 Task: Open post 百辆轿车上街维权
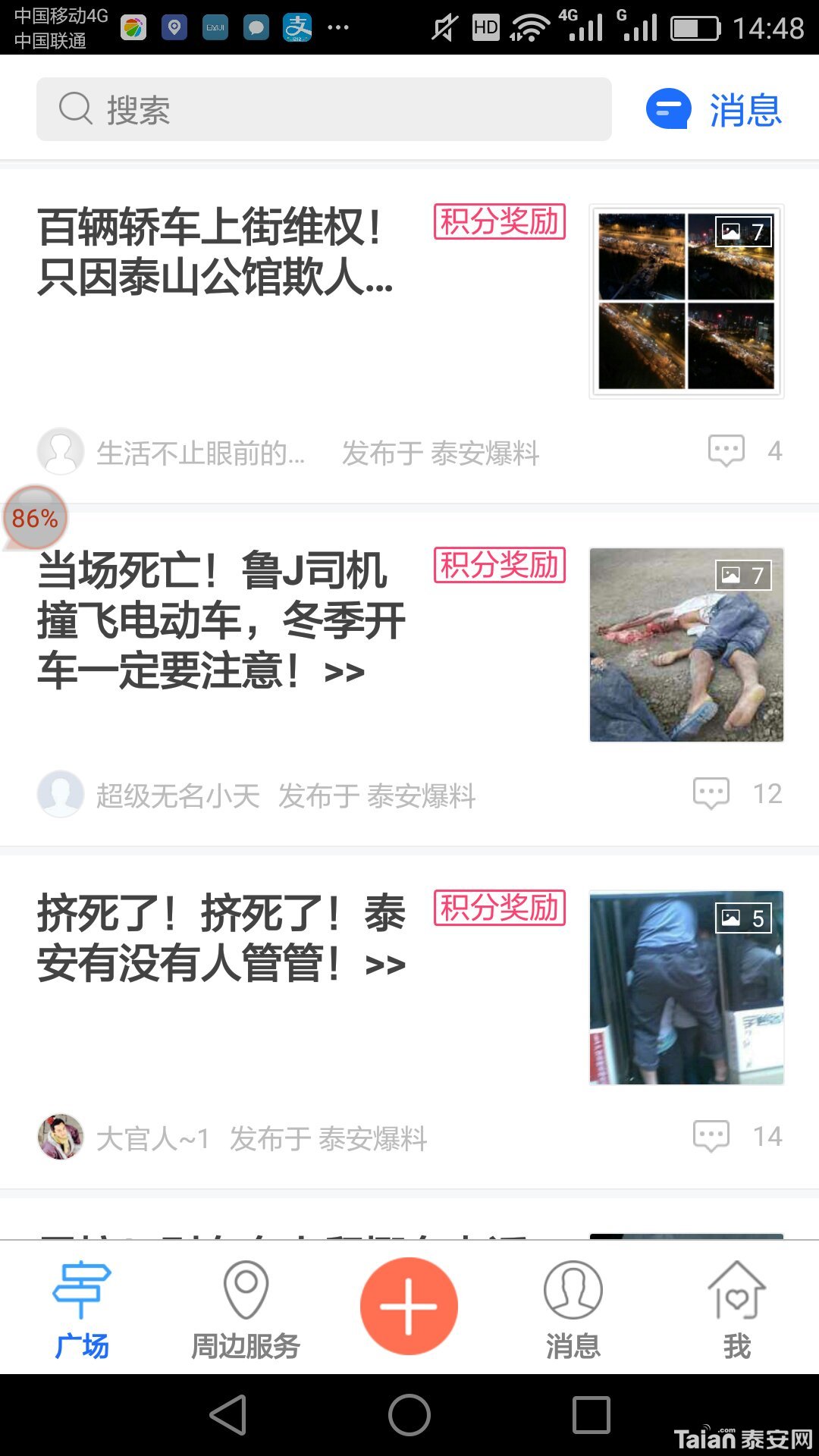point(215,252)
